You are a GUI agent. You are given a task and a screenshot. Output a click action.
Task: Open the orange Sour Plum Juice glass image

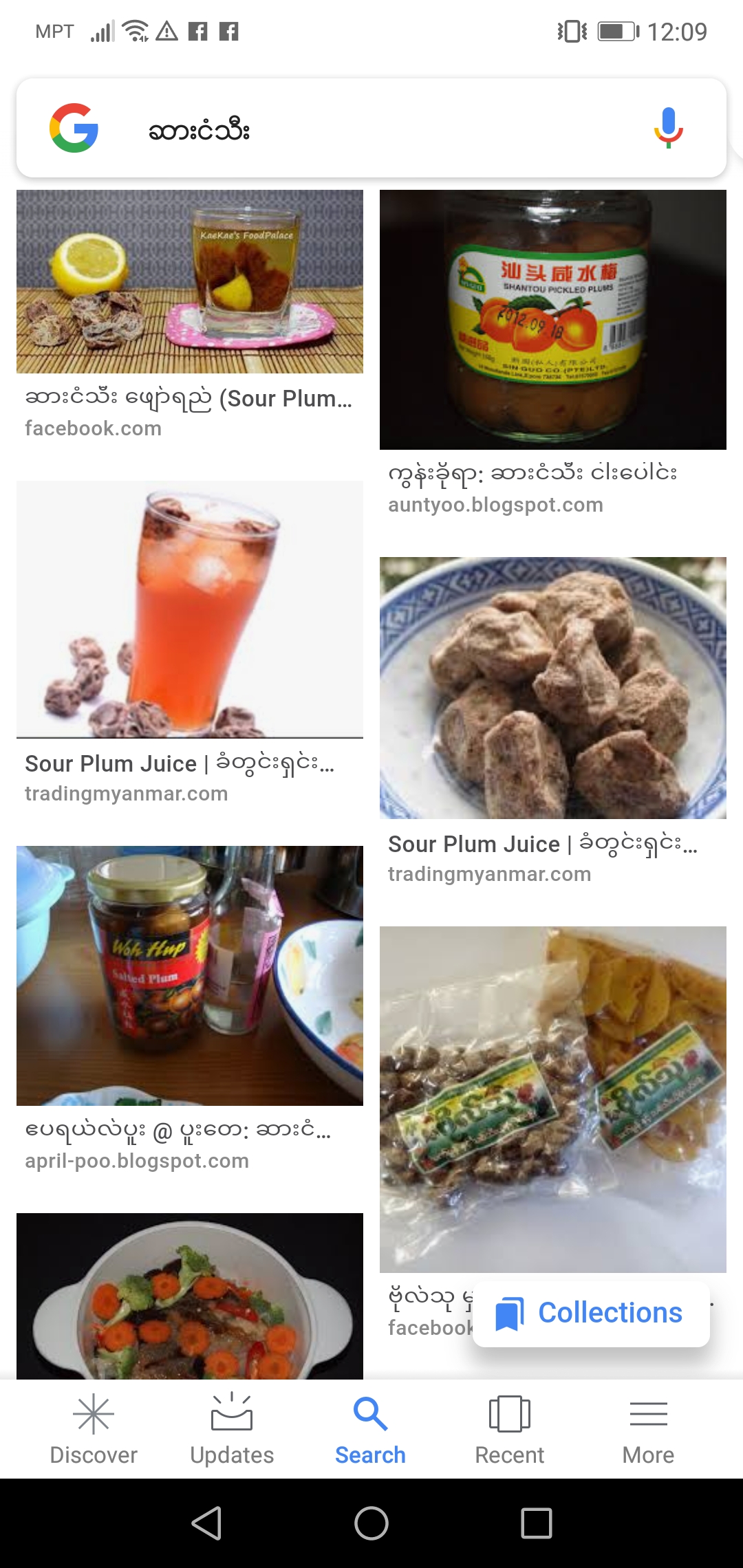190,609
